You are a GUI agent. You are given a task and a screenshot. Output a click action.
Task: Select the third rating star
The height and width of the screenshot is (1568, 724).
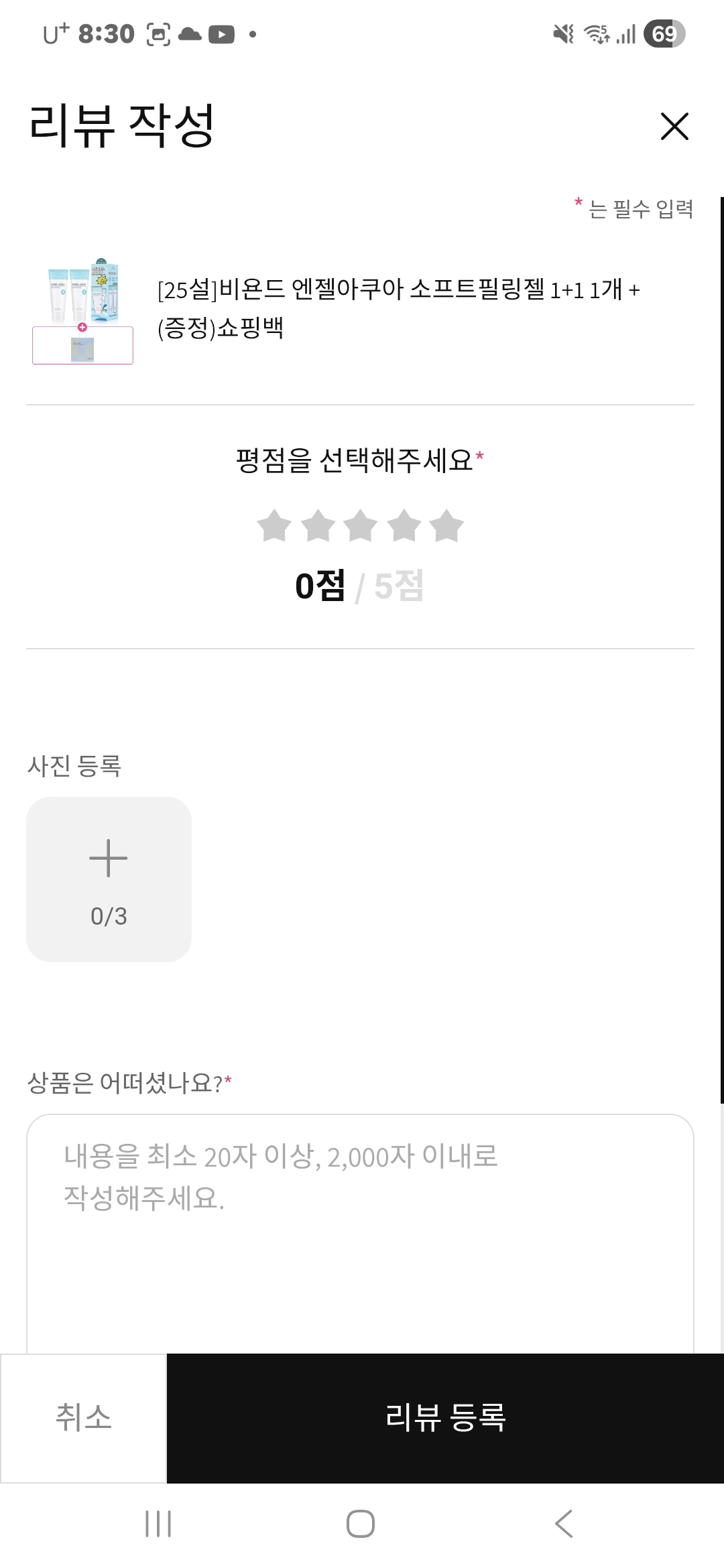[x=361, y=525]
